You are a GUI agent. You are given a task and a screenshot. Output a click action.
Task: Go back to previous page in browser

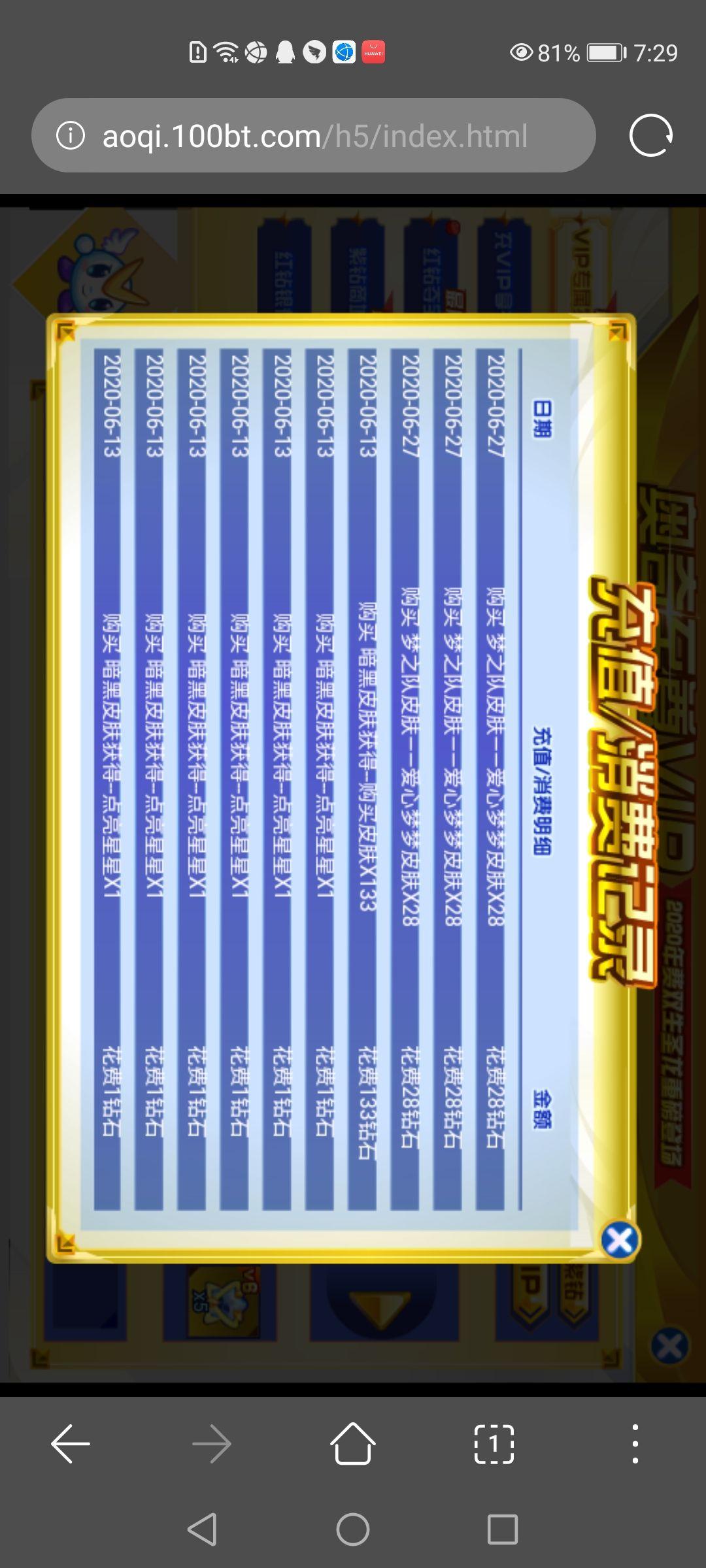click(71, 1444)
